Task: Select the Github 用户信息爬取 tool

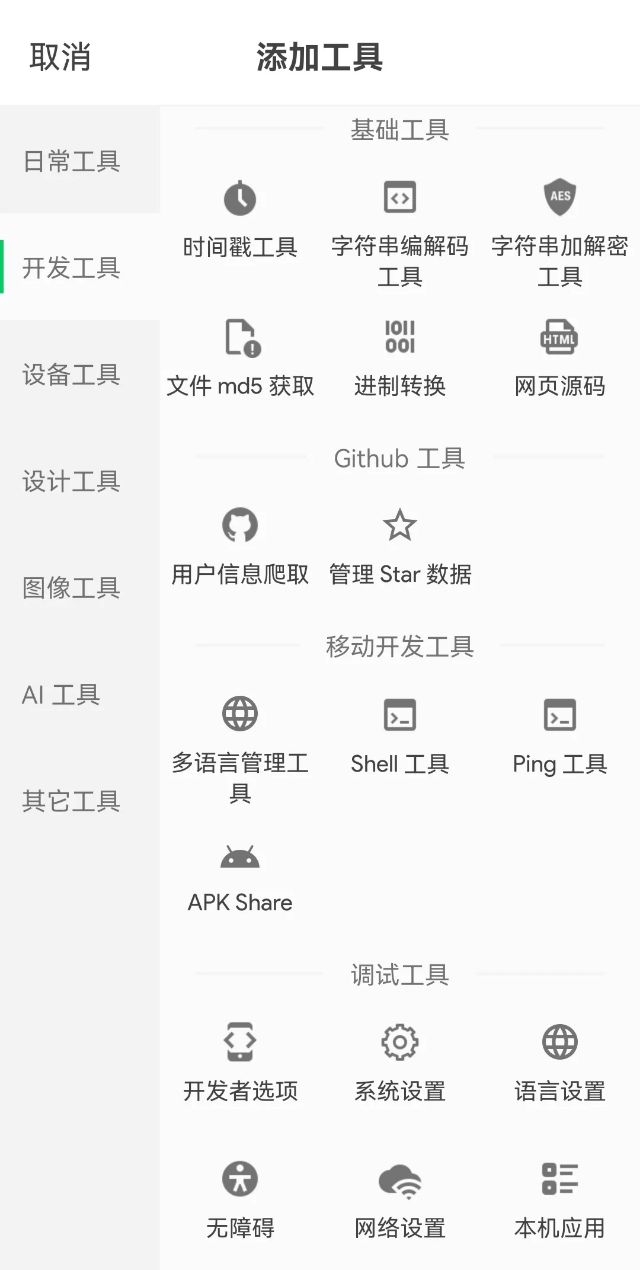Action: click(x=240, y=547)
